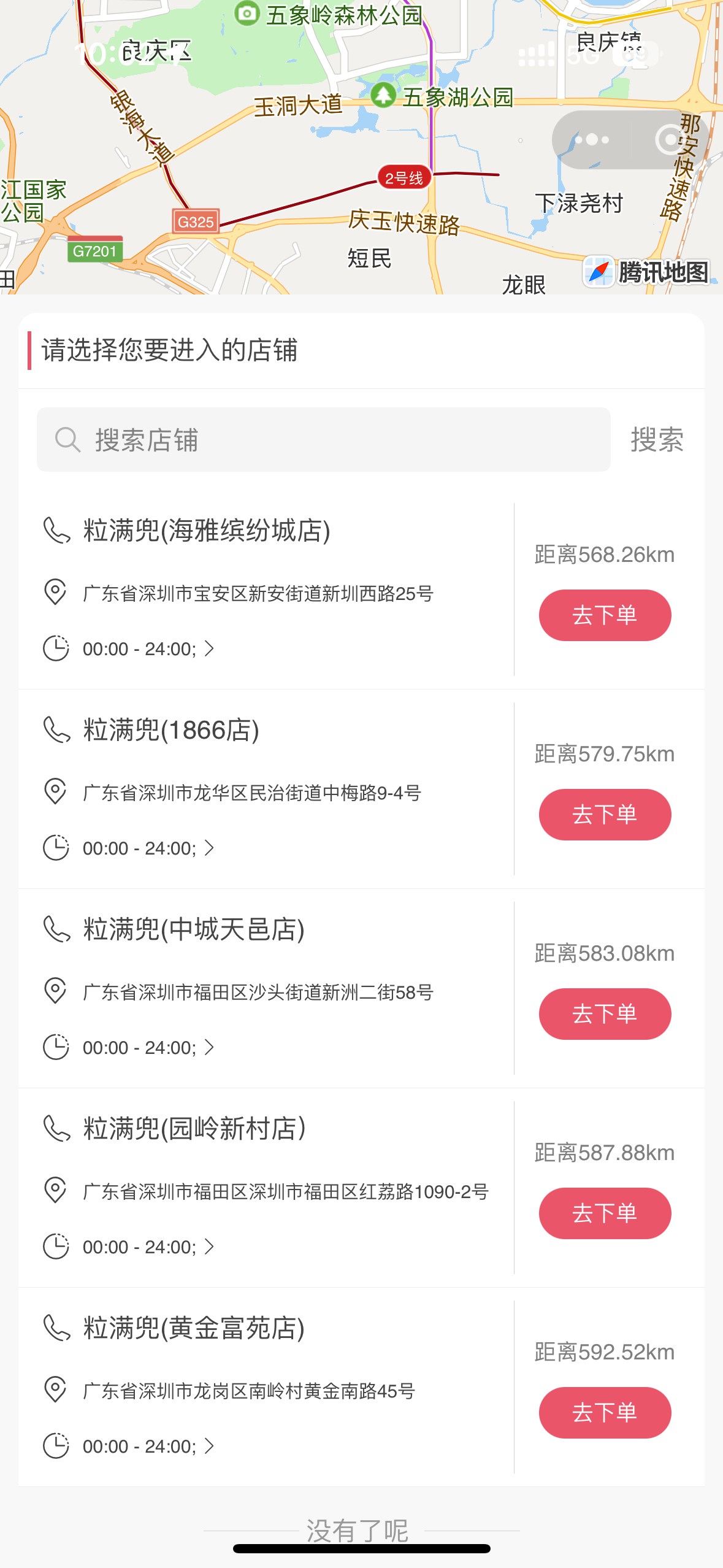
Task: Call the 海雅缤纷城店 store phone icon
Action: 56,531
